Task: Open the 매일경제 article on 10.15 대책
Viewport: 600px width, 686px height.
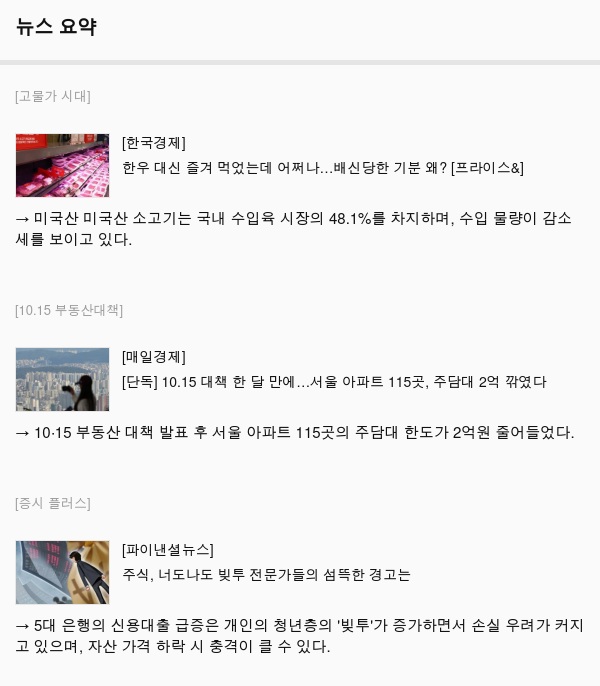Action: [334, 382]
